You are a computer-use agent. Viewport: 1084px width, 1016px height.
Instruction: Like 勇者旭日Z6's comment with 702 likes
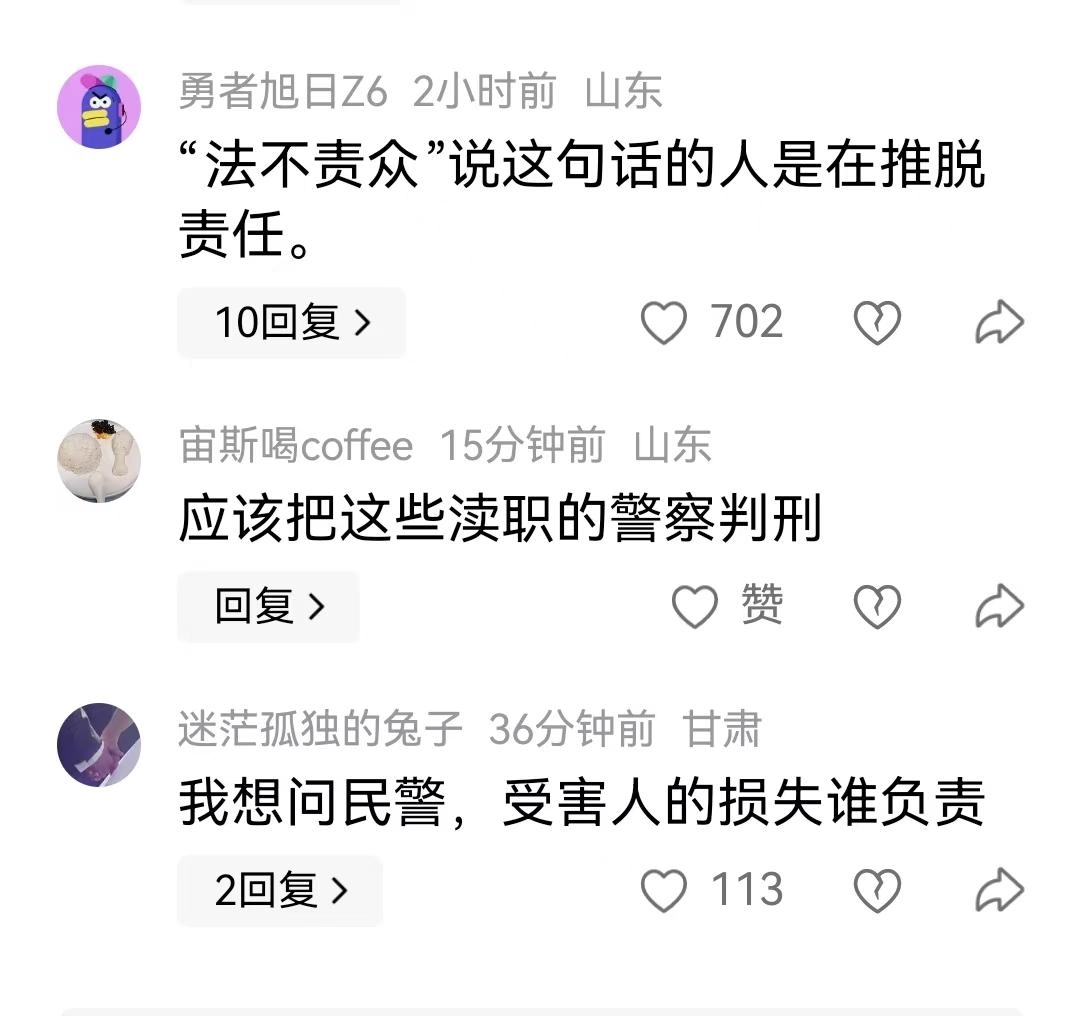664,324
